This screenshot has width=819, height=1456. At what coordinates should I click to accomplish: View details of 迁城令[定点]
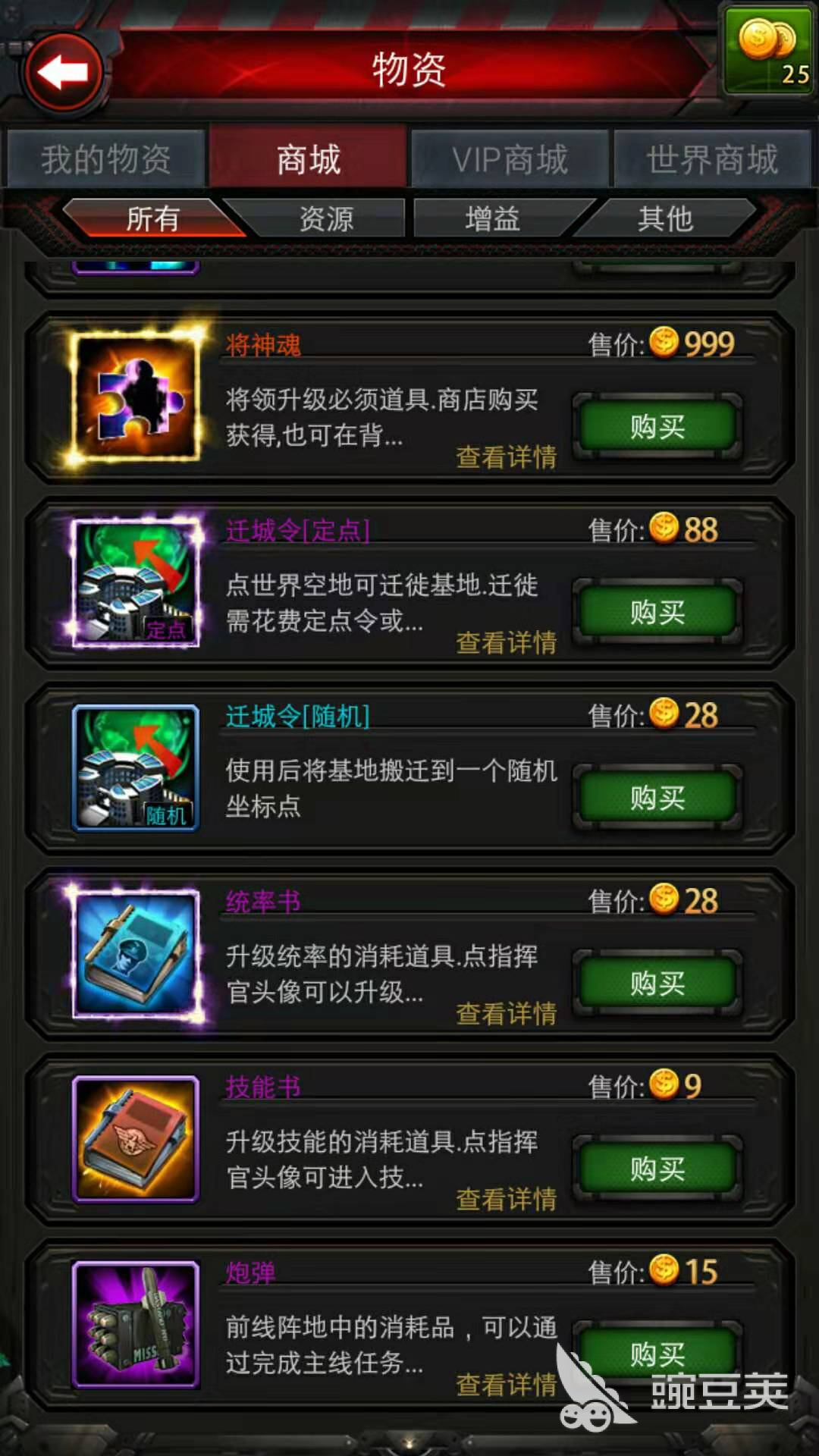[x=506, y=642]
